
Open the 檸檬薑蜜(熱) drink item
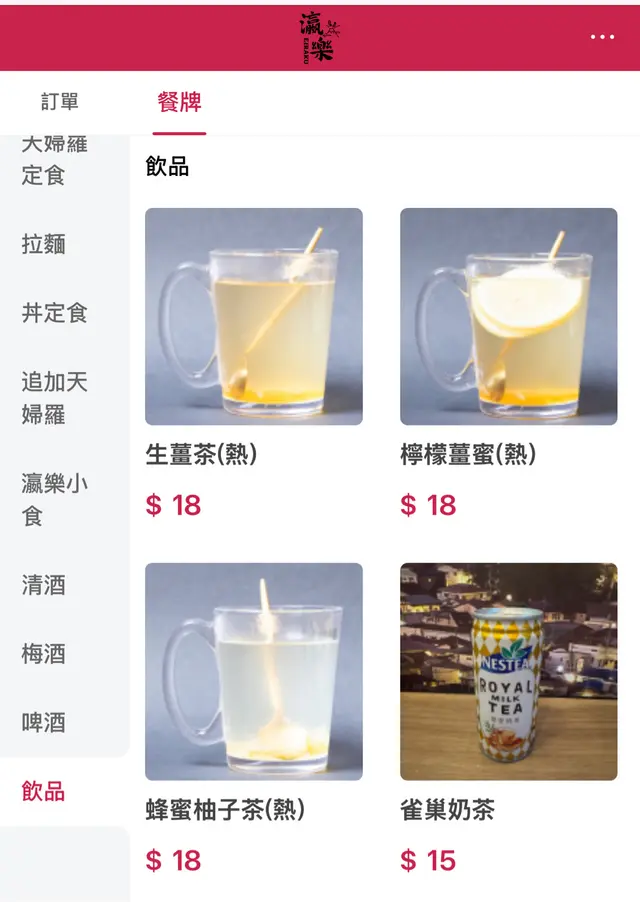click(508, 317)
